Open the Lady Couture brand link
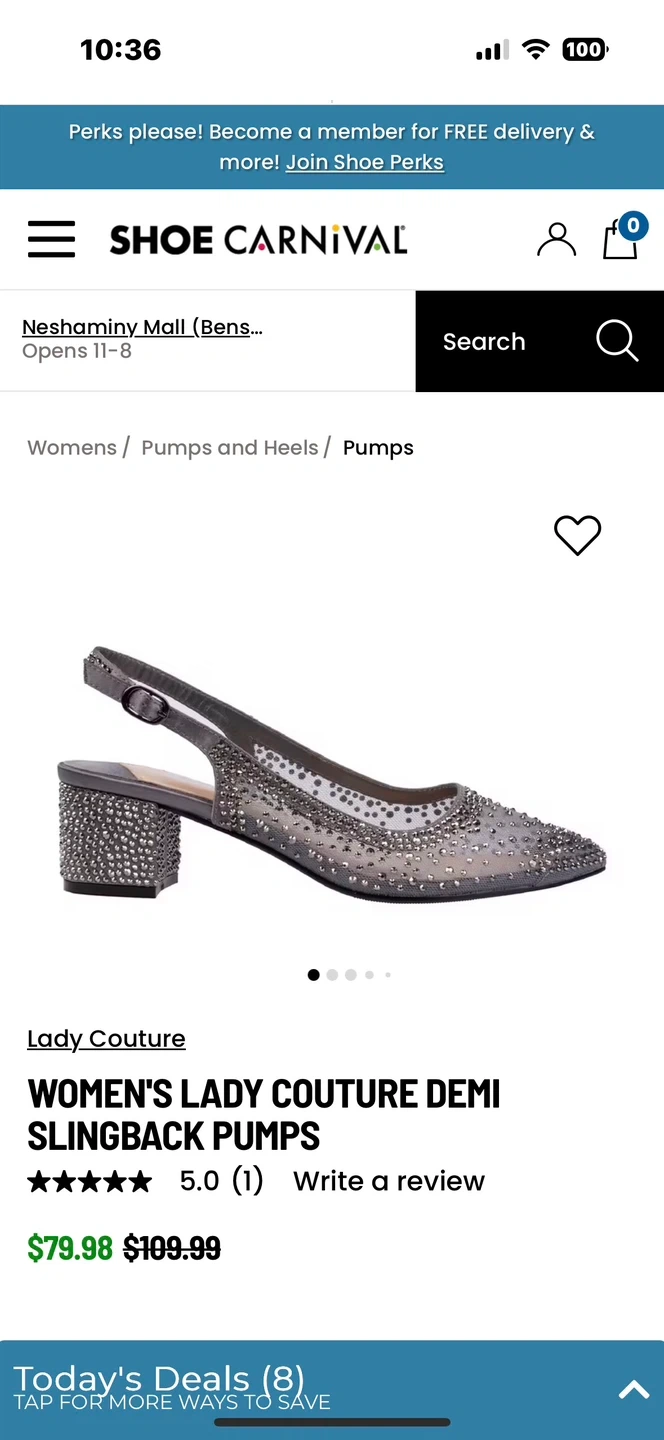664x1440 pixels. point(106,1039)
